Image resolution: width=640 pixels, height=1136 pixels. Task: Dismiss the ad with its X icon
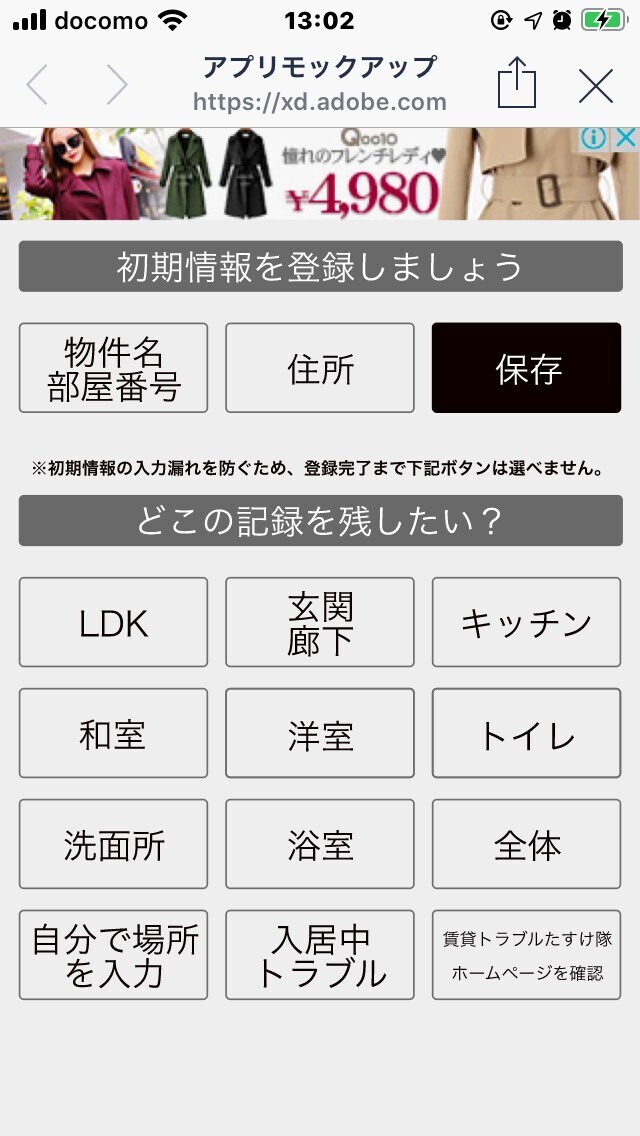[x=625, y=139]
